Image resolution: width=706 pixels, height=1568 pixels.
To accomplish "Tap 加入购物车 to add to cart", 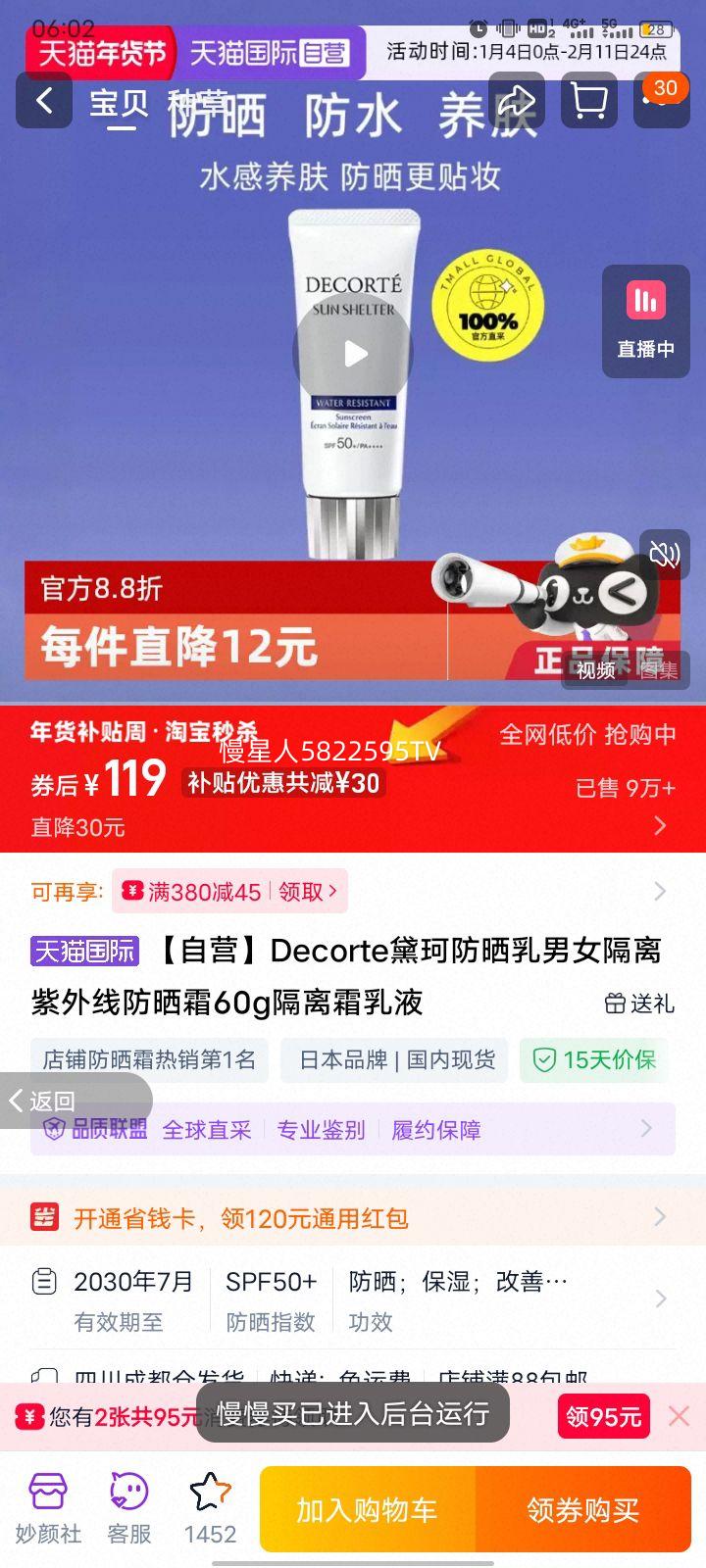I will tap(367, 1509).
